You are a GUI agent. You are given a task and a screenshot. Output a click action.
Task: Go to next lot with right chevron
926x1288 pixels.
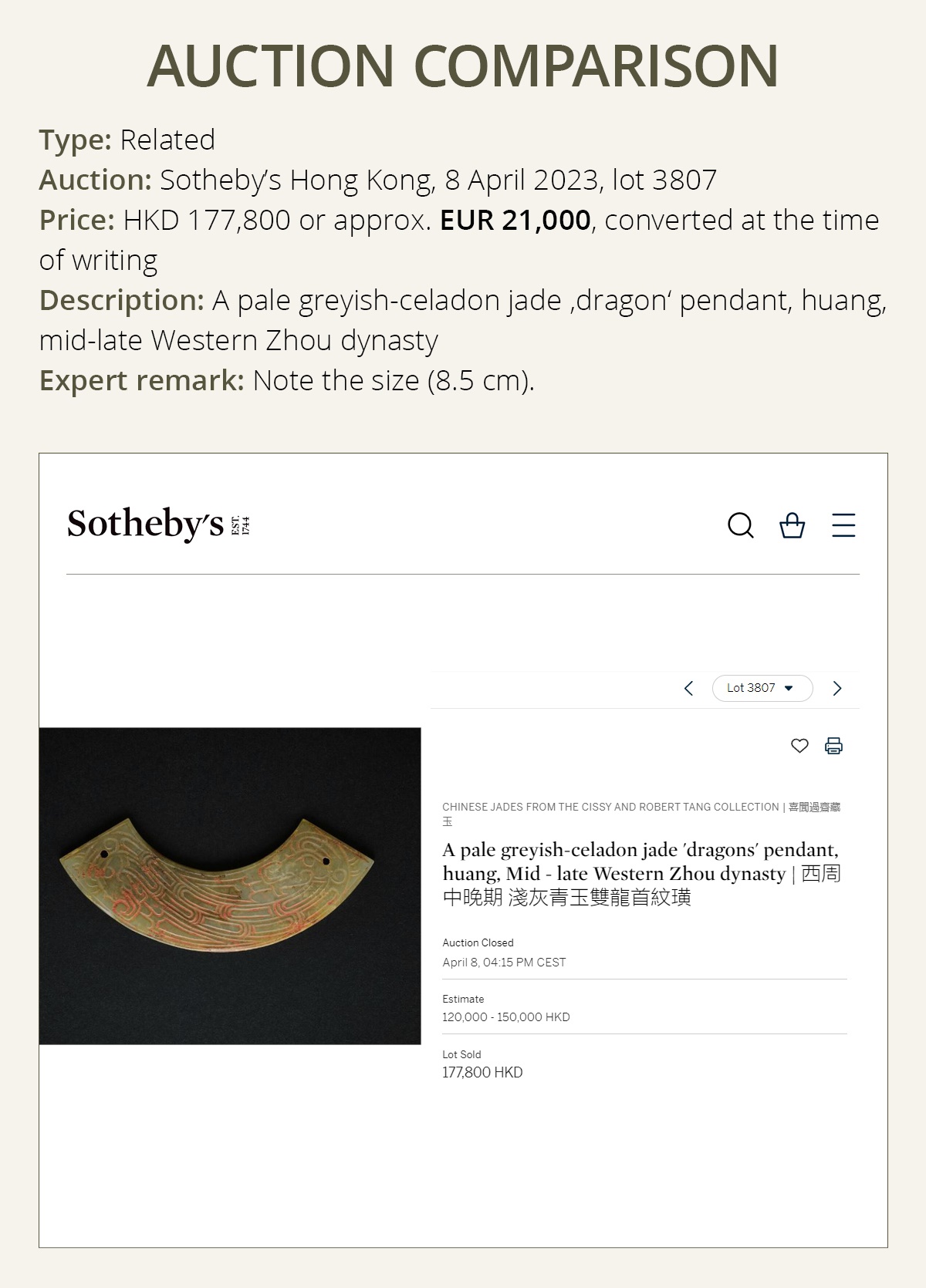click(836, 688)
